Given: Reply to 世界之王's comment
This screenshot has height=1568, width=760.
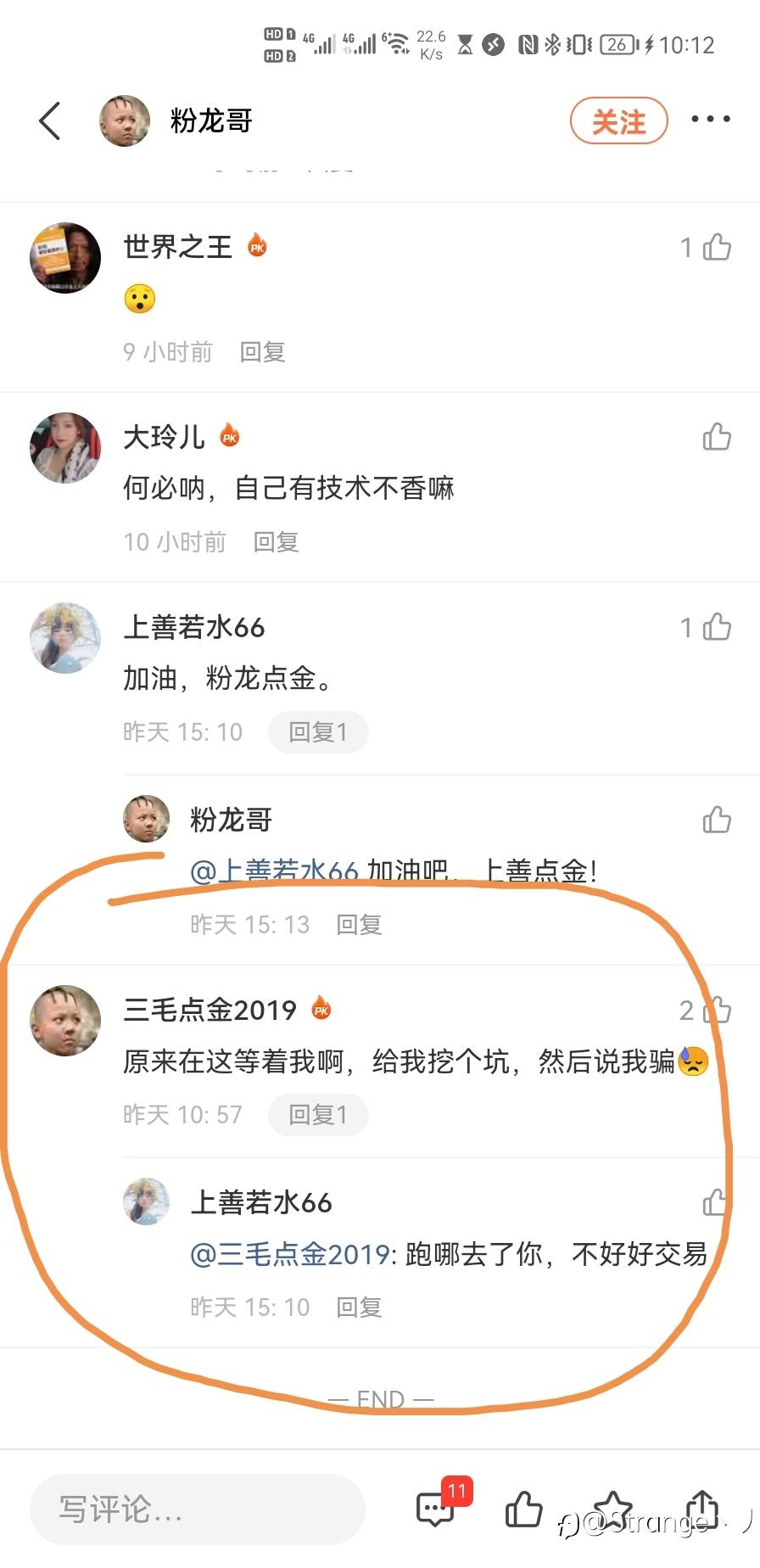Looking at the screenshot, I should click(262, 352).
